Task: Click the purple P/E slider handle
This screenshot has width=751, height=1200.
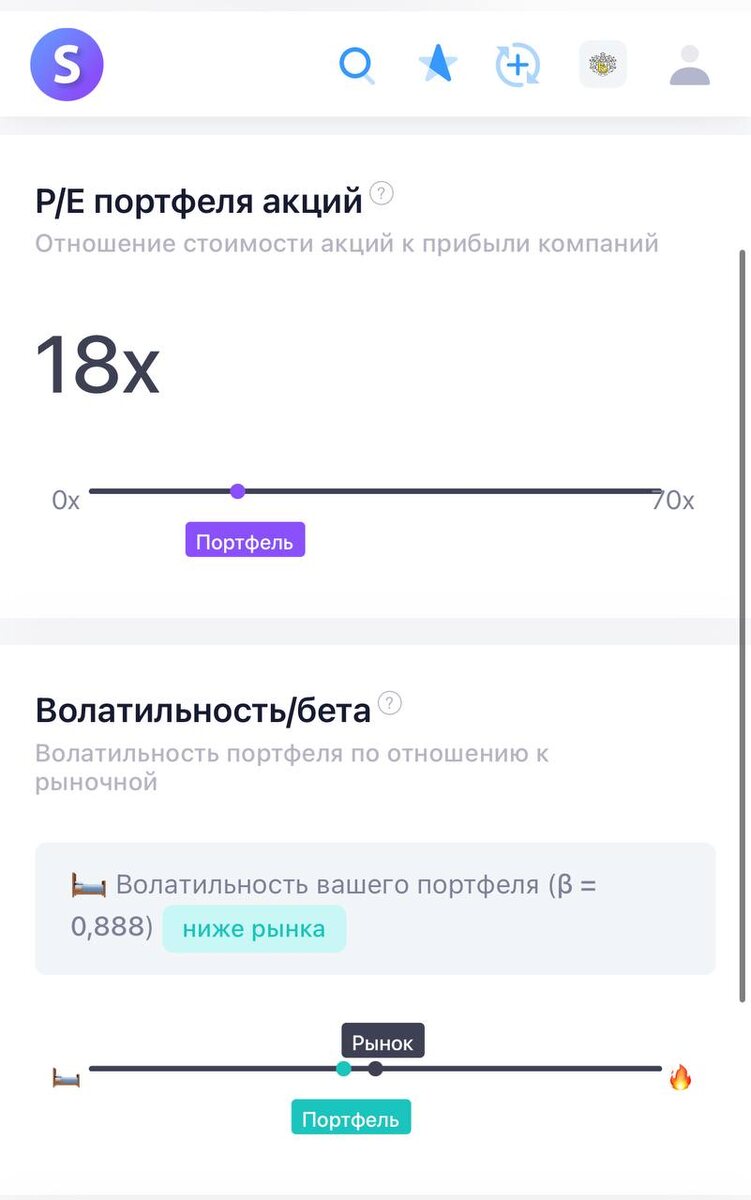Action: click(x=238, y=491)
